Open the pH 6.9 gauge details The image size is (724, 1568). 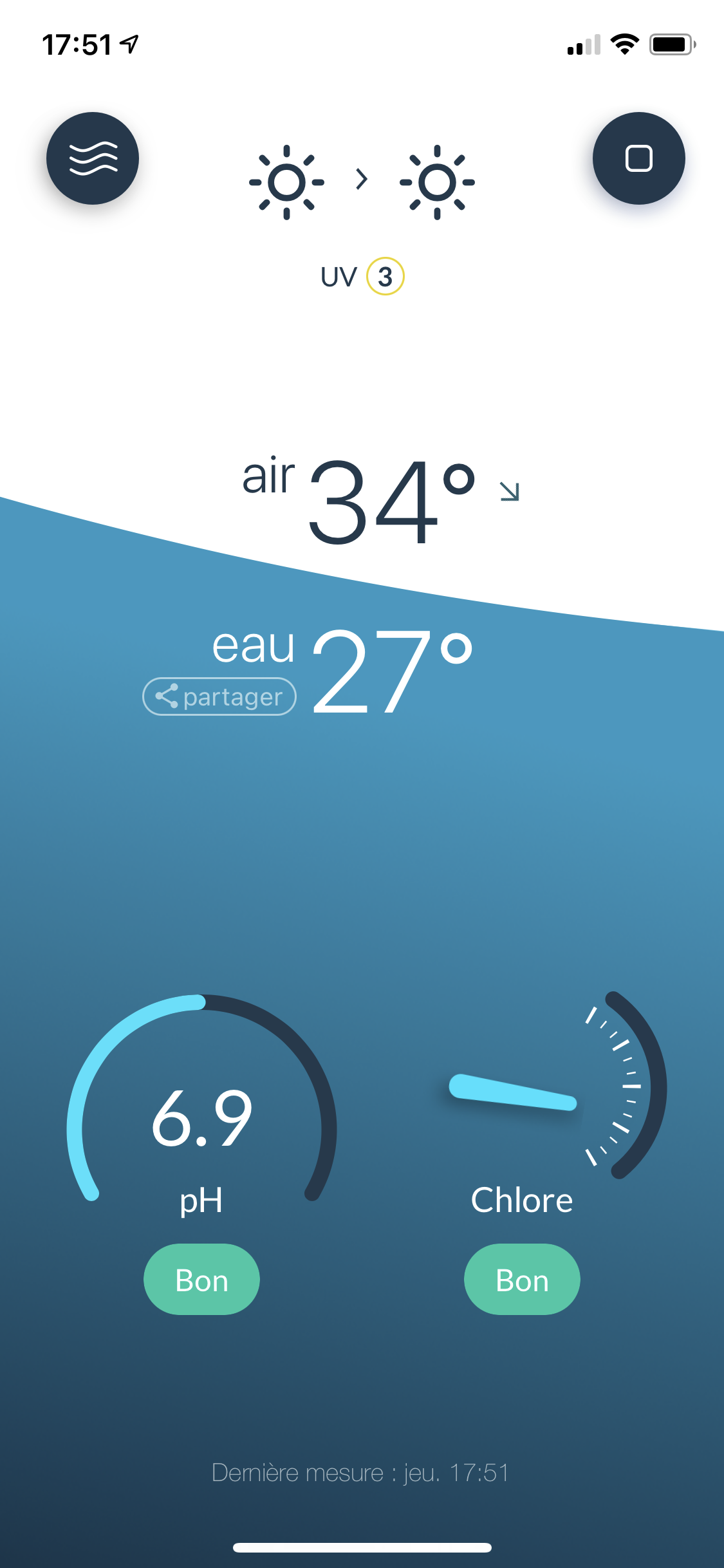tap(201, 1101)
